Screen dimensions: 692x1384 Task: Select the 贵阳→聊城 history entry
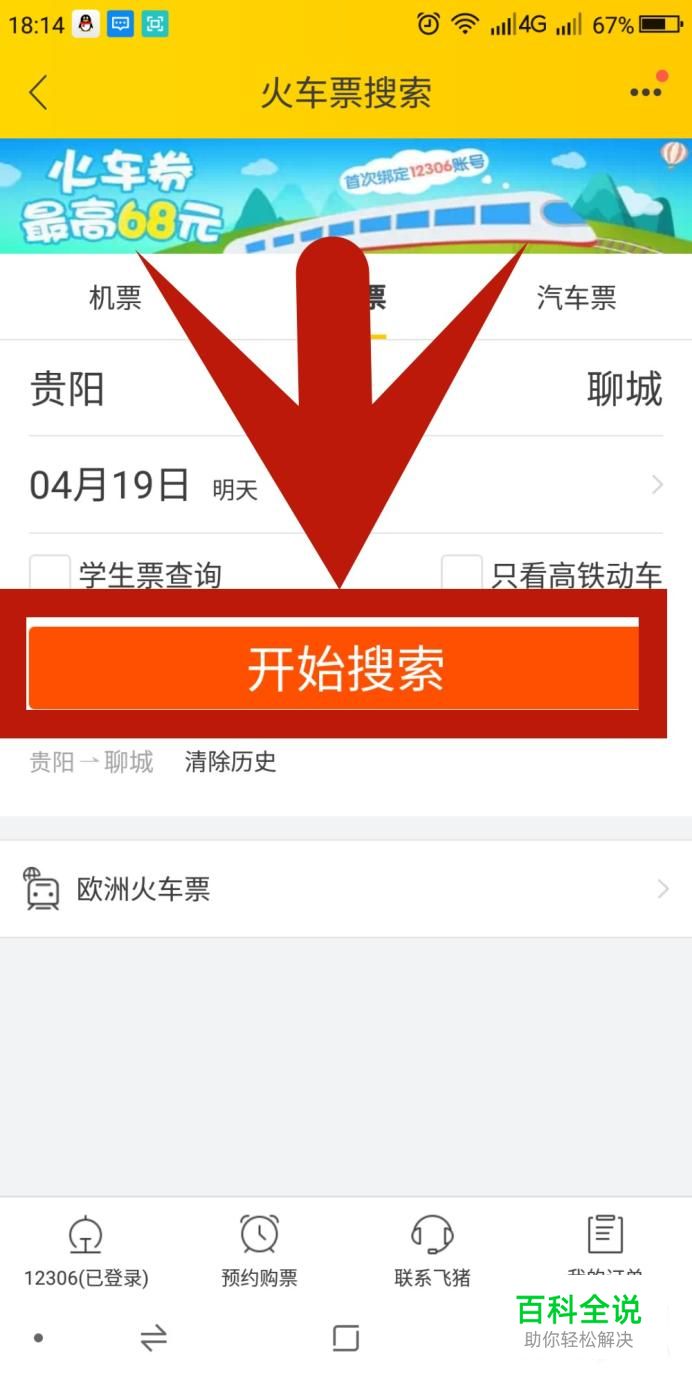[x=91, y=762]
